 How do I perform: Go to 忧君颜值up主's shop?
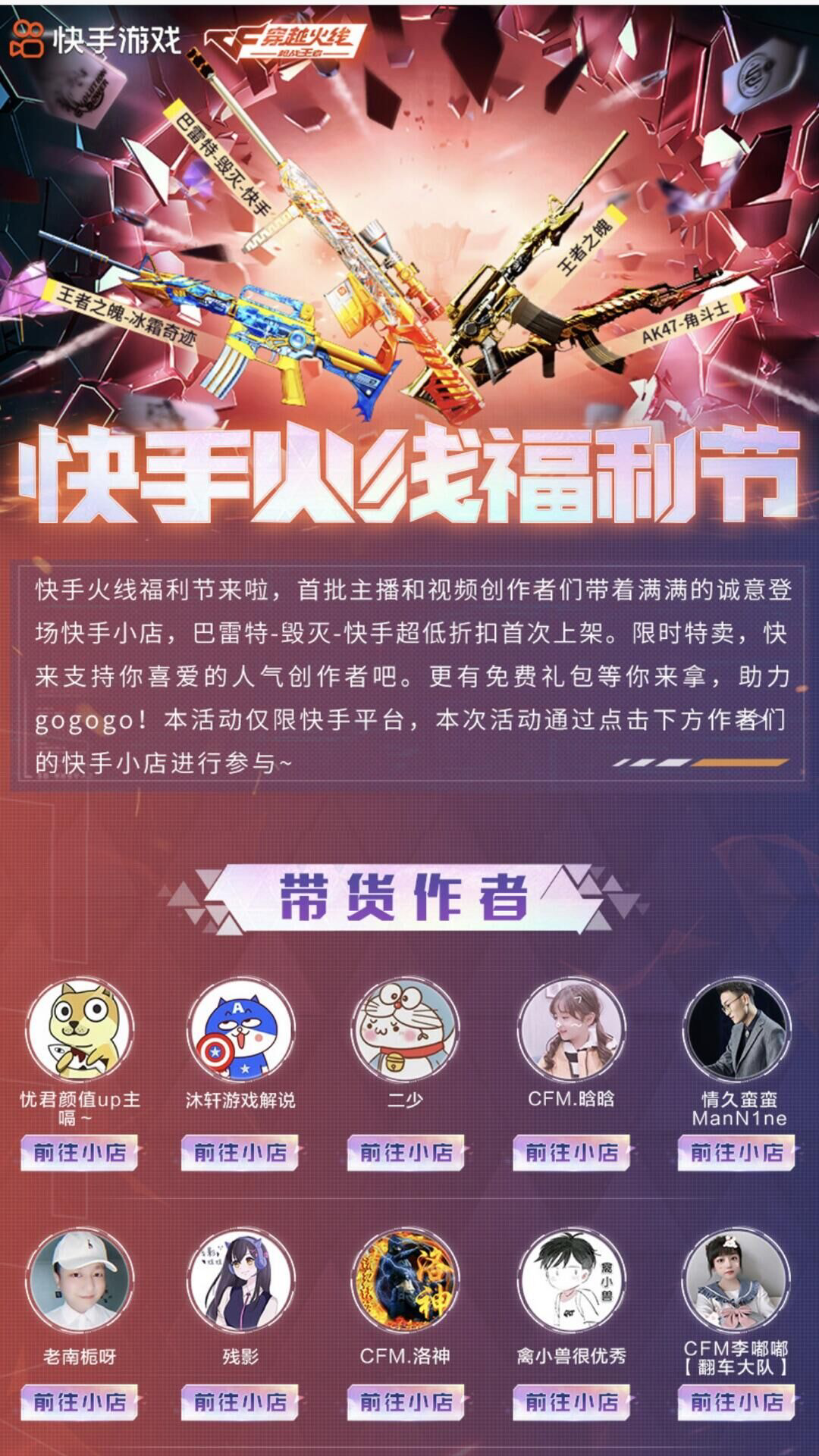(x=80, y=1152)
